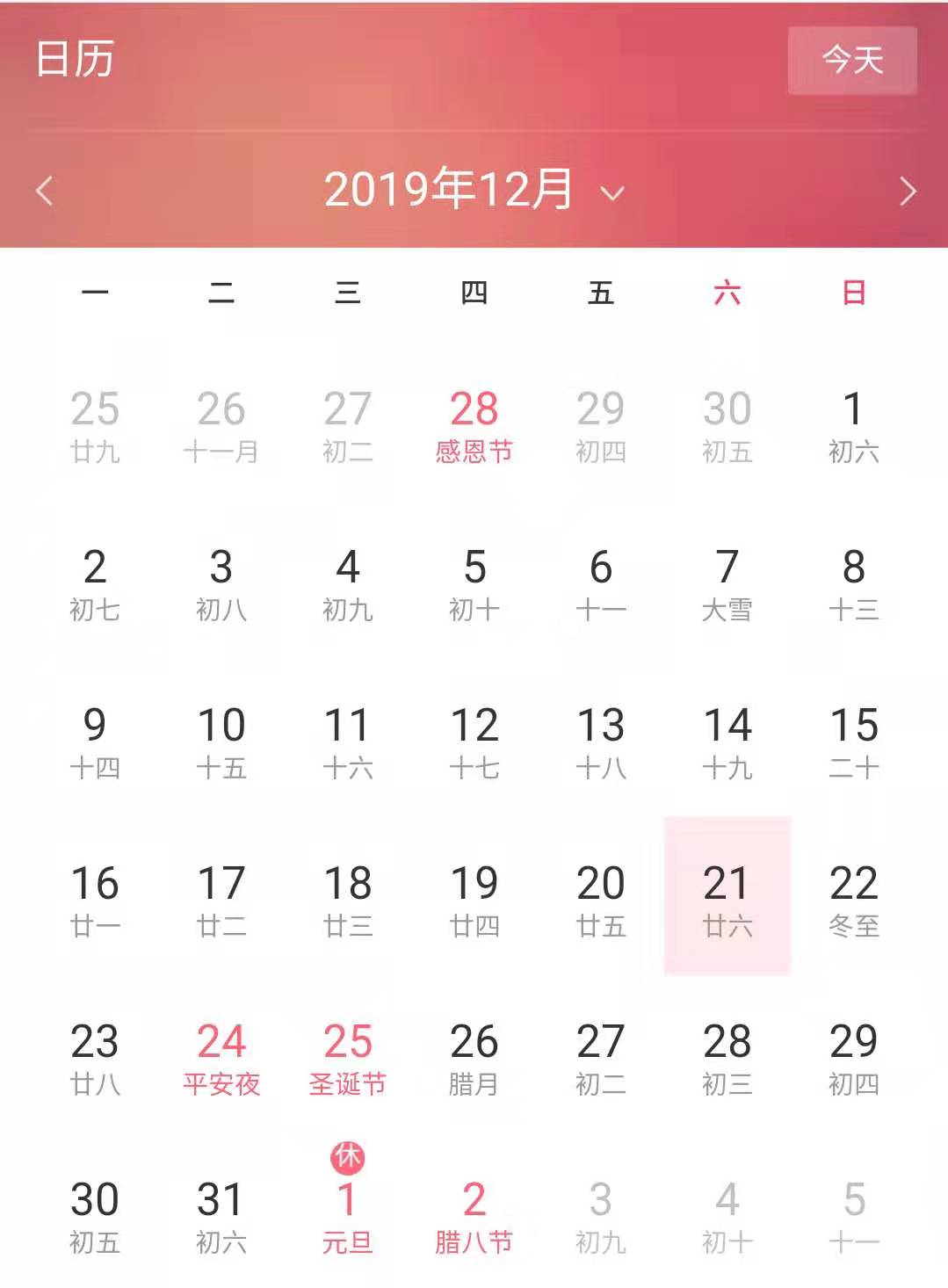Go to the next month
The height and width of the screenshot is (1288, 948).
click(x=908, y=191)
